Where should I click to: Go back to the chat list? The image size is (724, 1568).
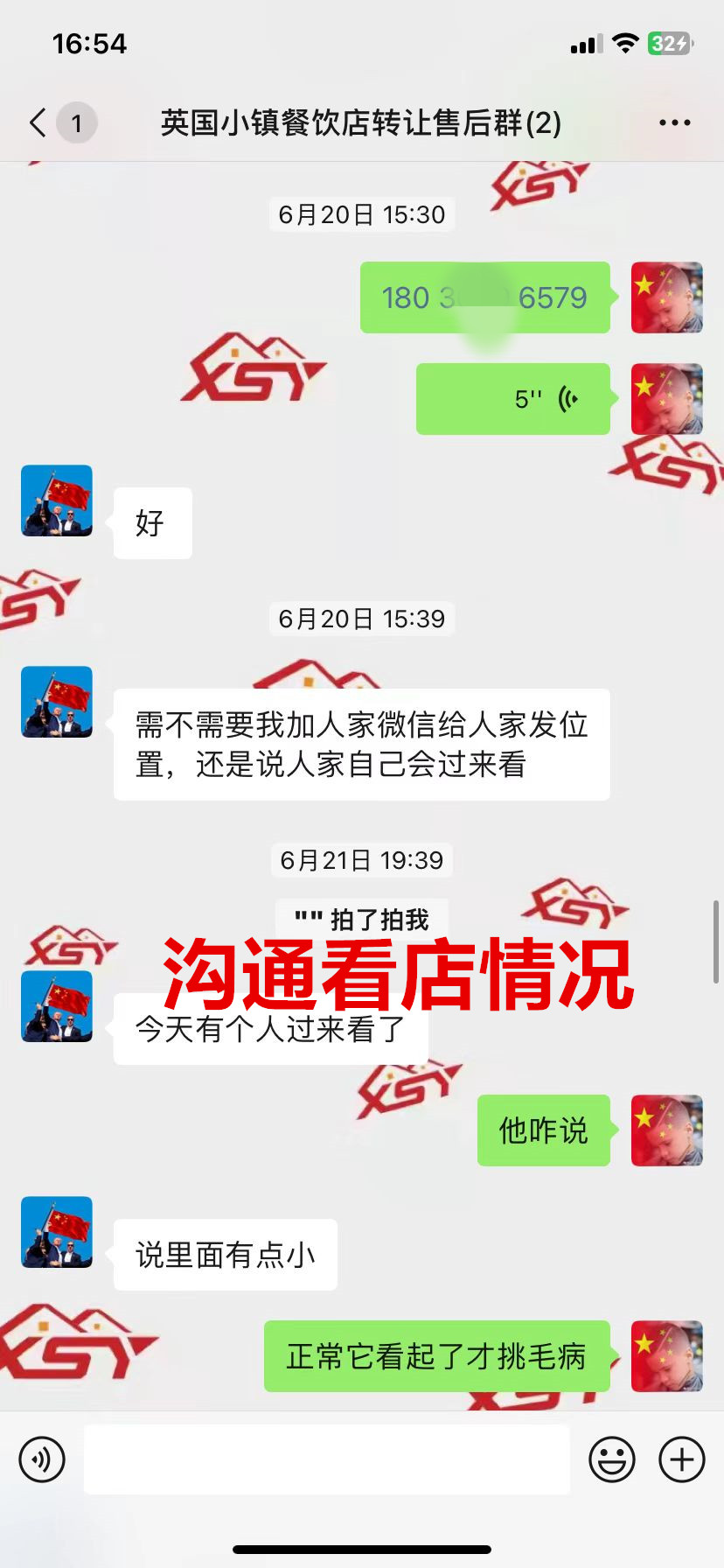(38, 123)
